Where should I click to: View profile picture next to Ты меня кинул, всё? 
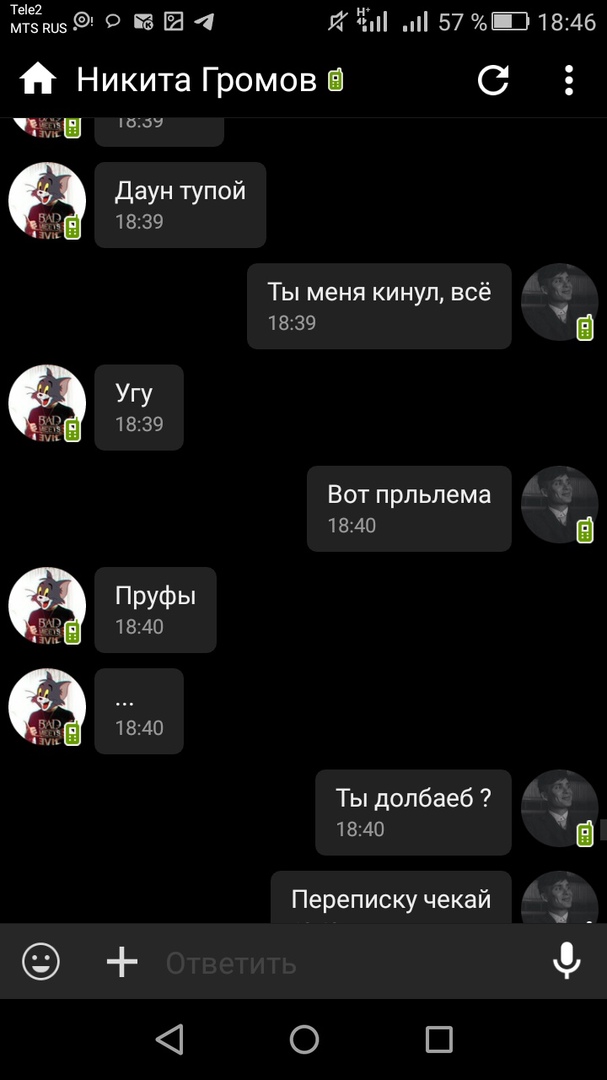(x=559, y=303)
